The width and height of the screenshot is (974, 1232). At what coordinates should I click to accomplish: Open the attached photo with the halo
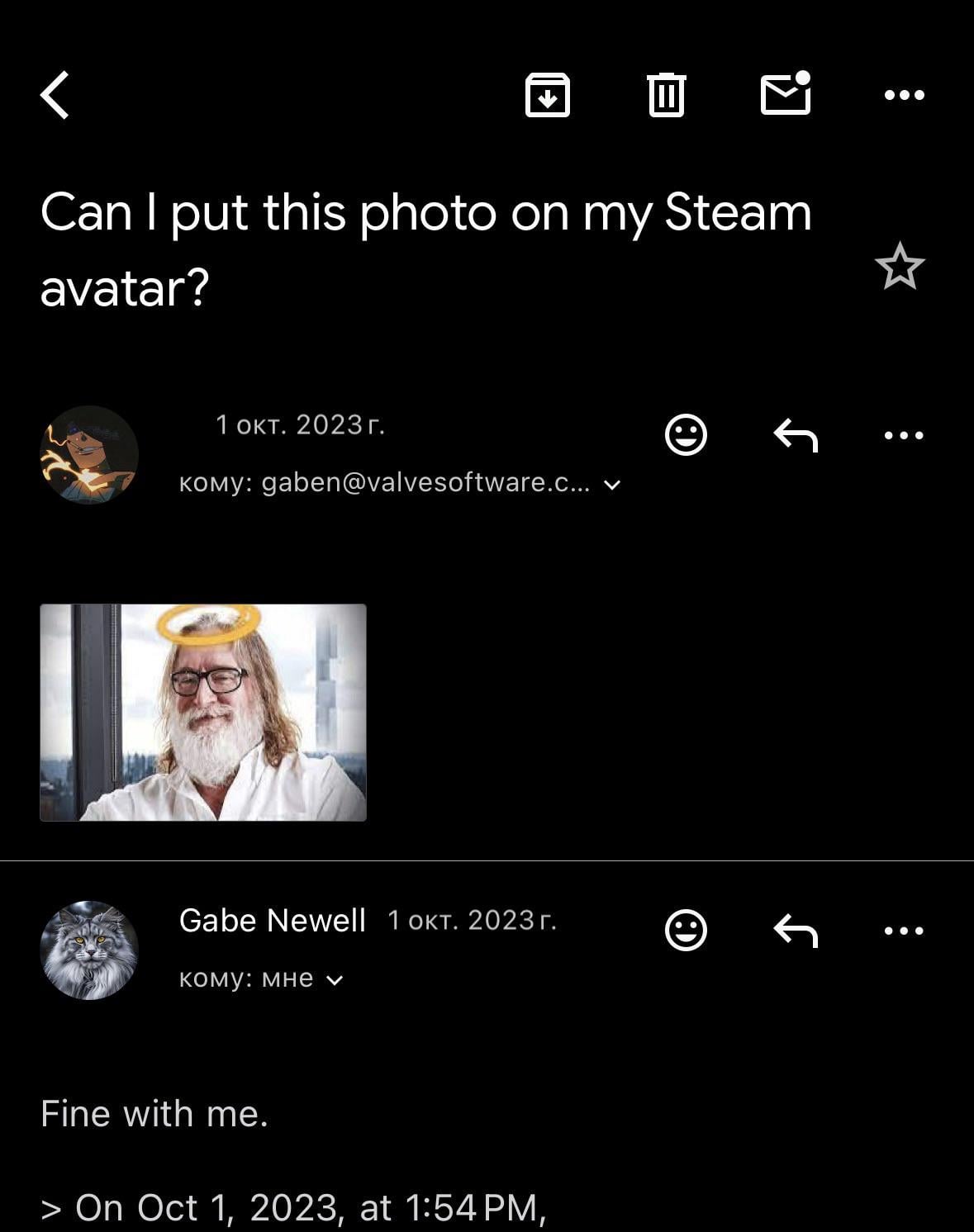[x=203, y=712]
